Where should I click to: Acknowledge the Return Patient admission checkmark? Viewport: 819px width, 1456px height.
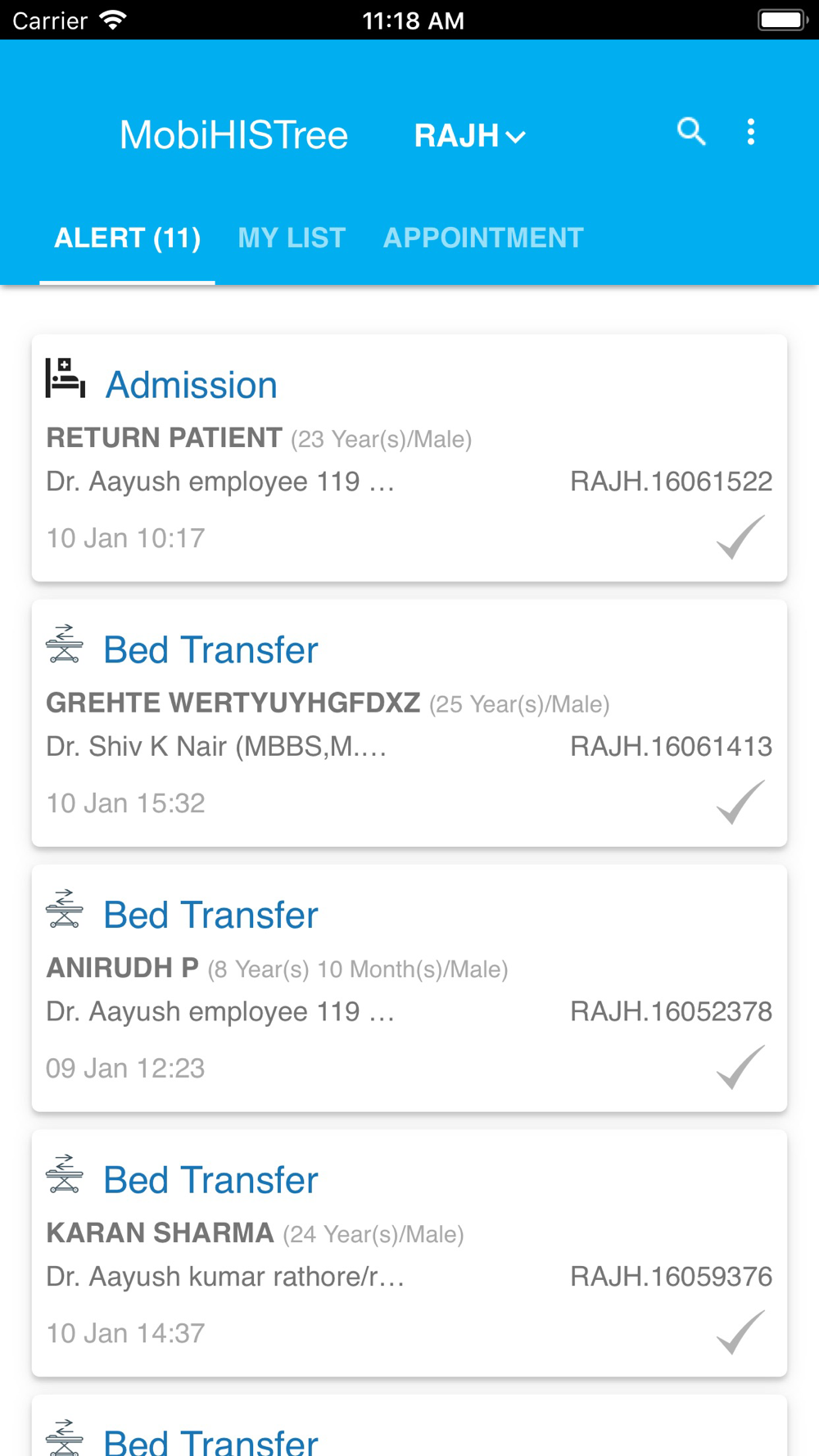coord(740,538)
